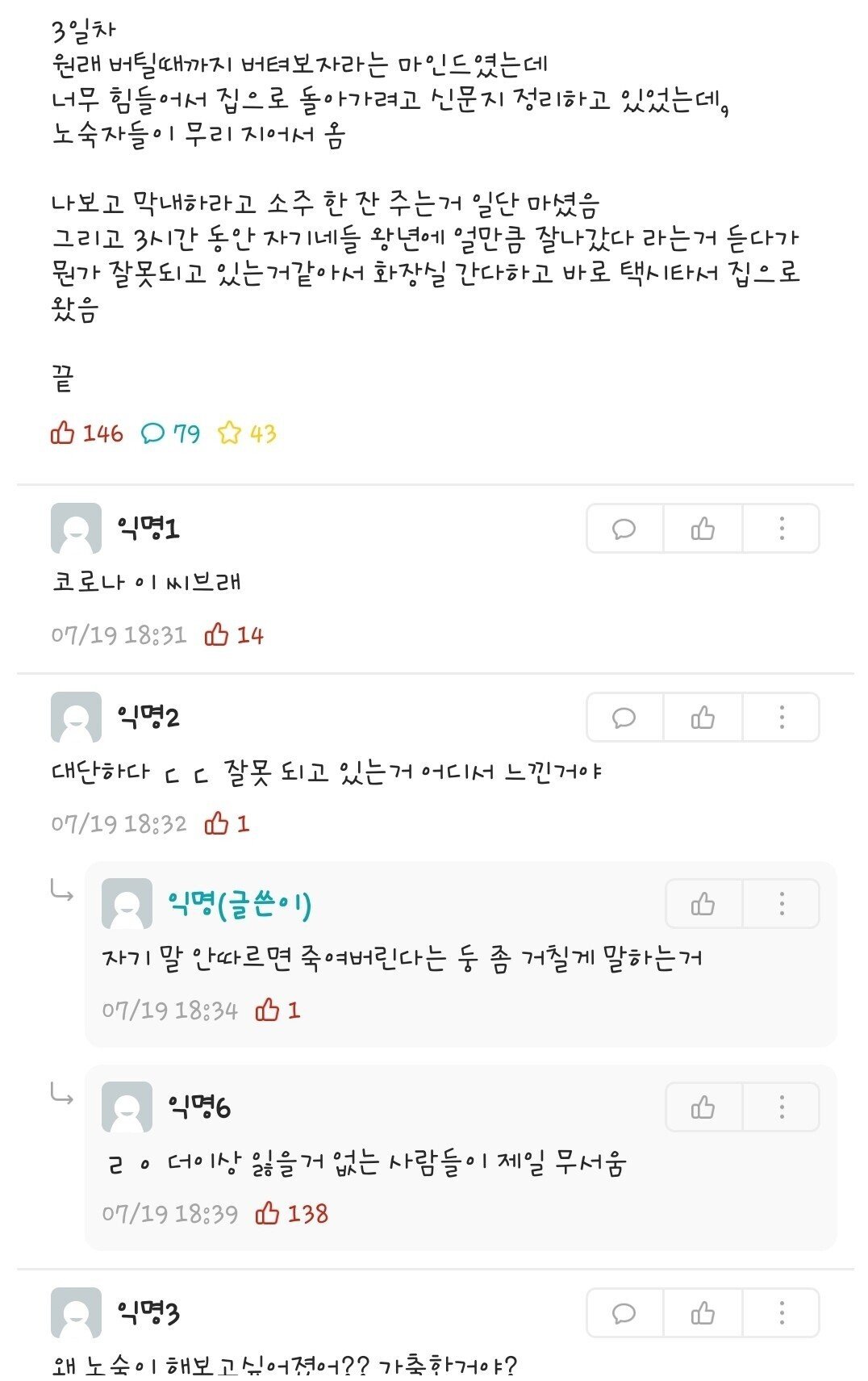Click the thumbs-up icon showing 146 likes

click(x=67, y=433)
